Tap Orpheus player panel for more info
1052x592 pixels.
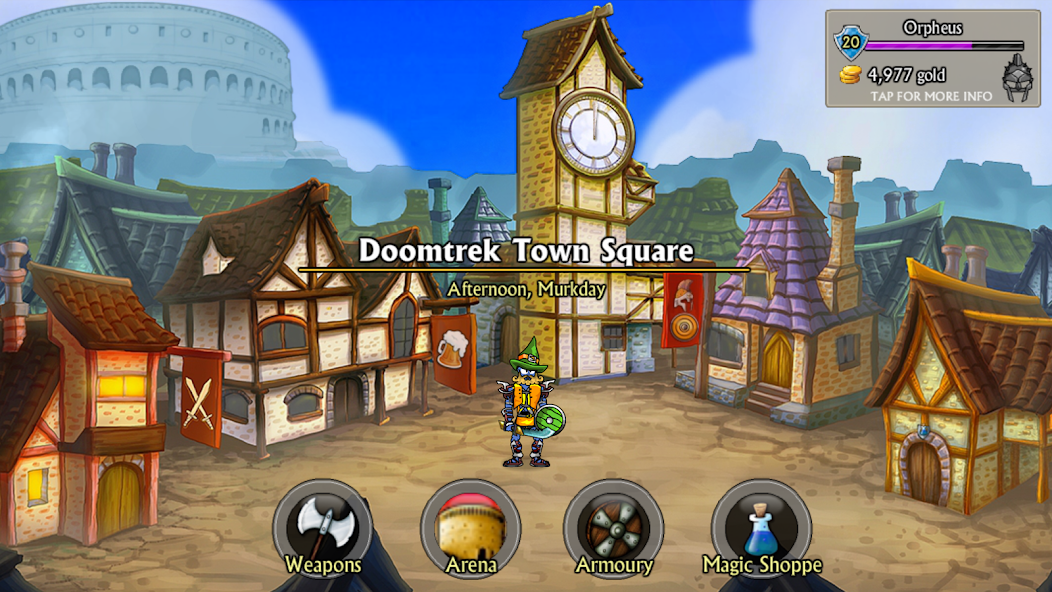tap(932, 58)
